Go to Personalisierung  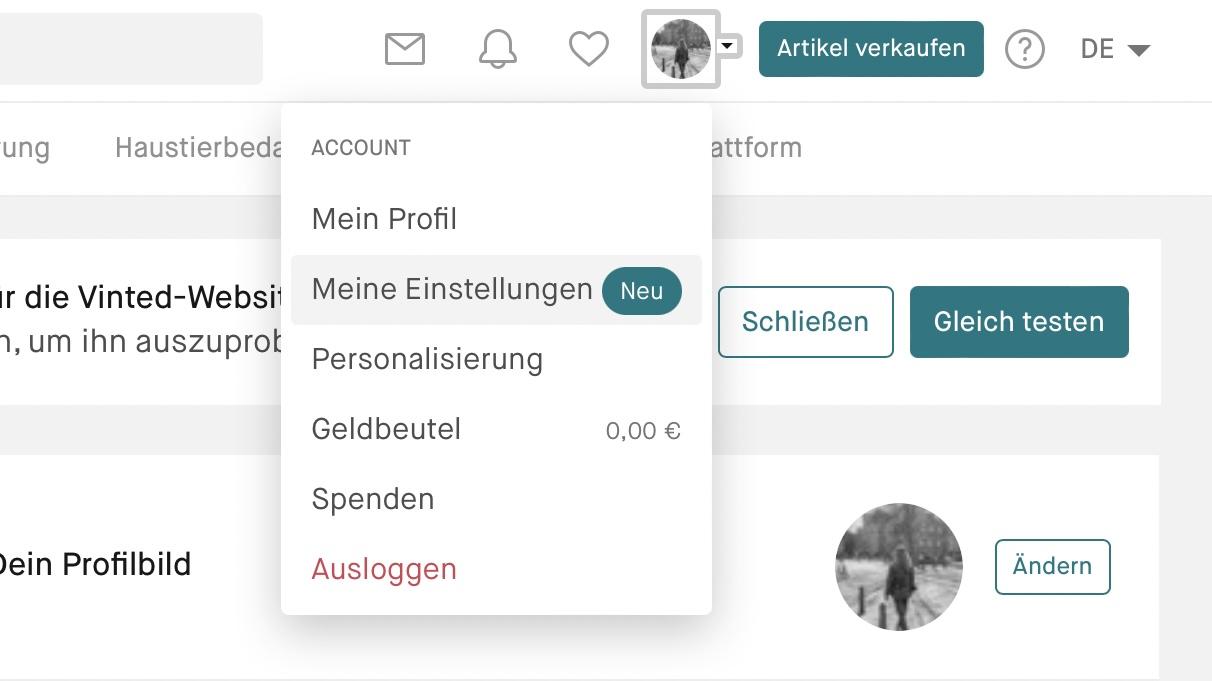coord(427,359)
